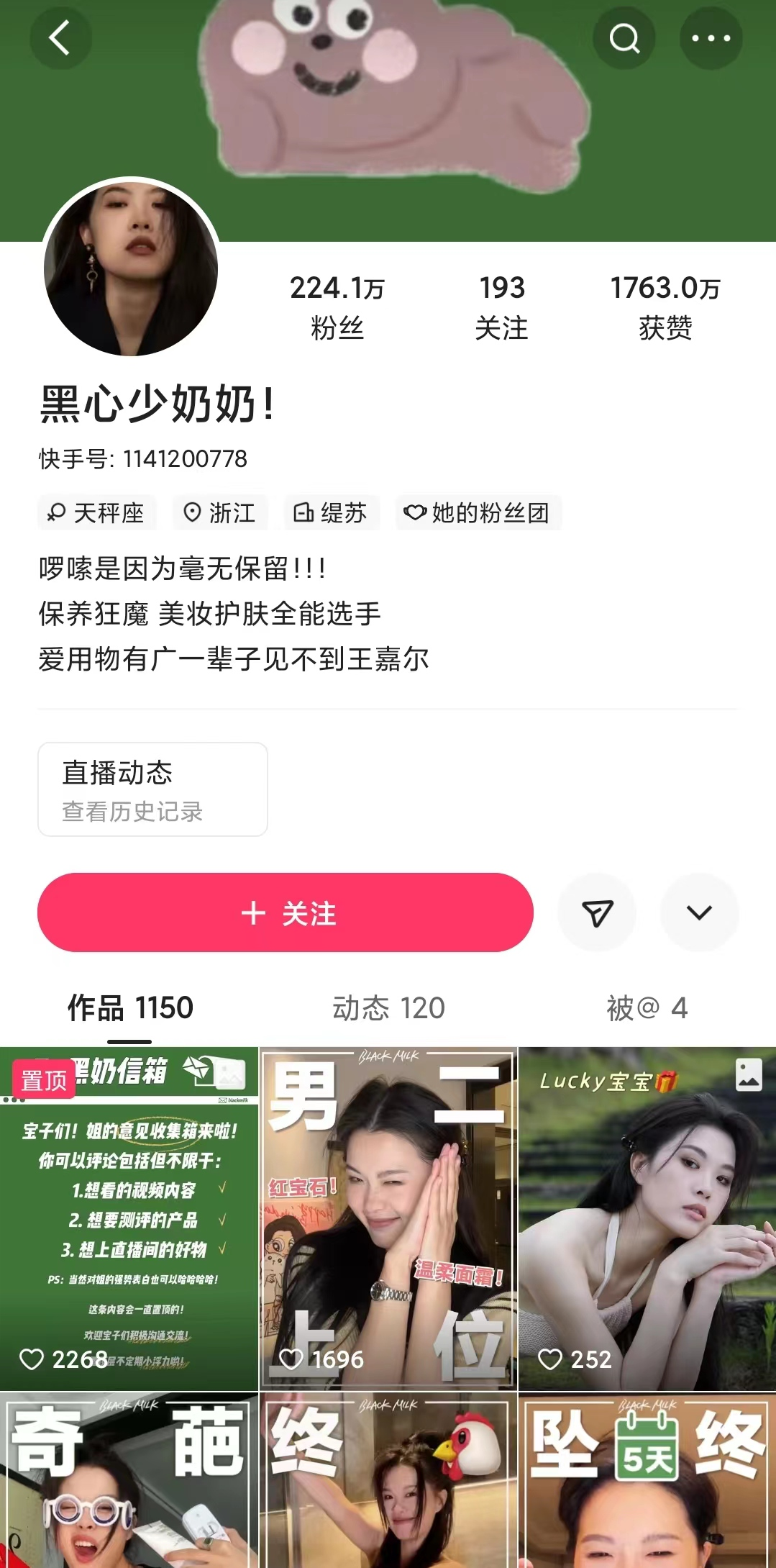The image size is (776, 1568).
Task: Send a private message via paper-plane icon
Action: click(597, 912)
